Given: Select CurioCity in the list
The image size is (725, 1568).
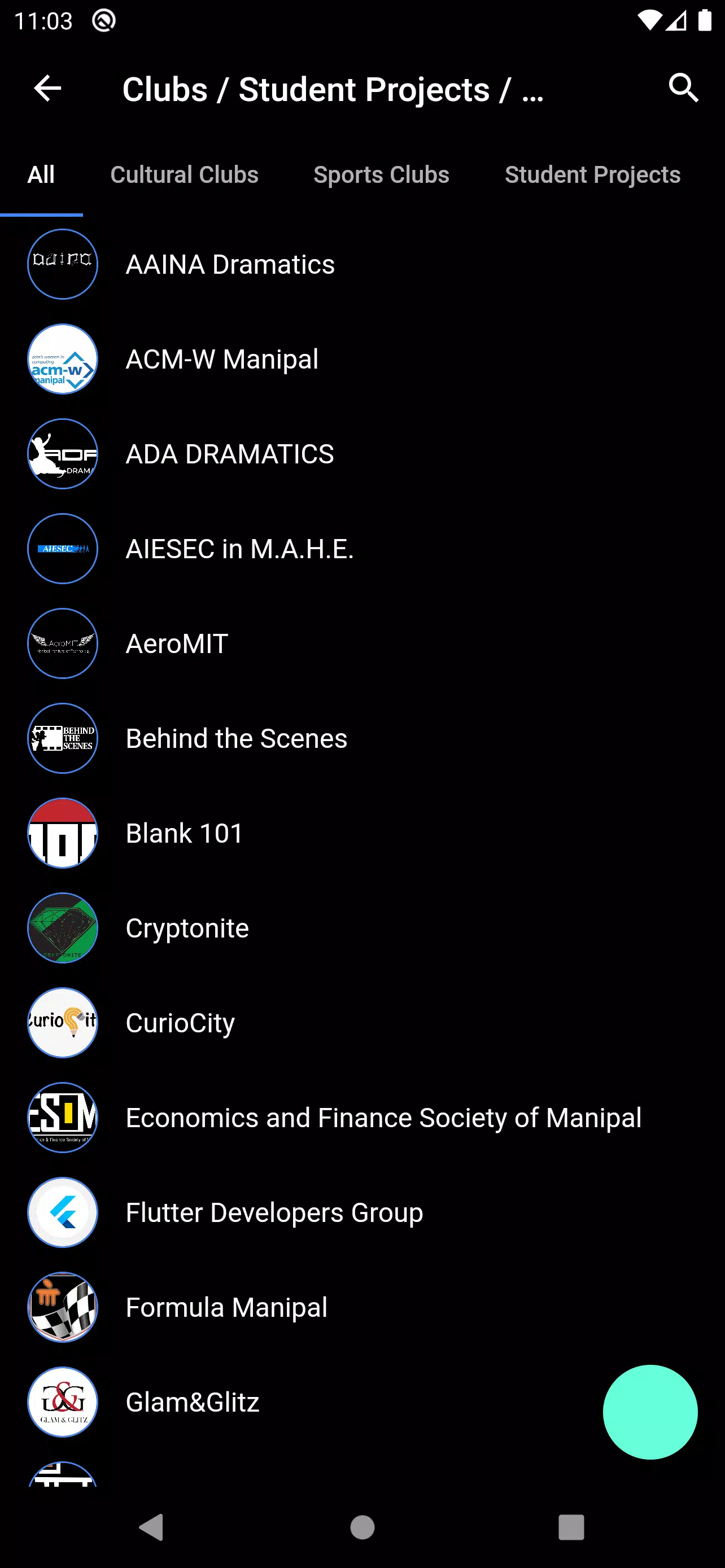Looking at the screenshot, I should click(362, 1023).
